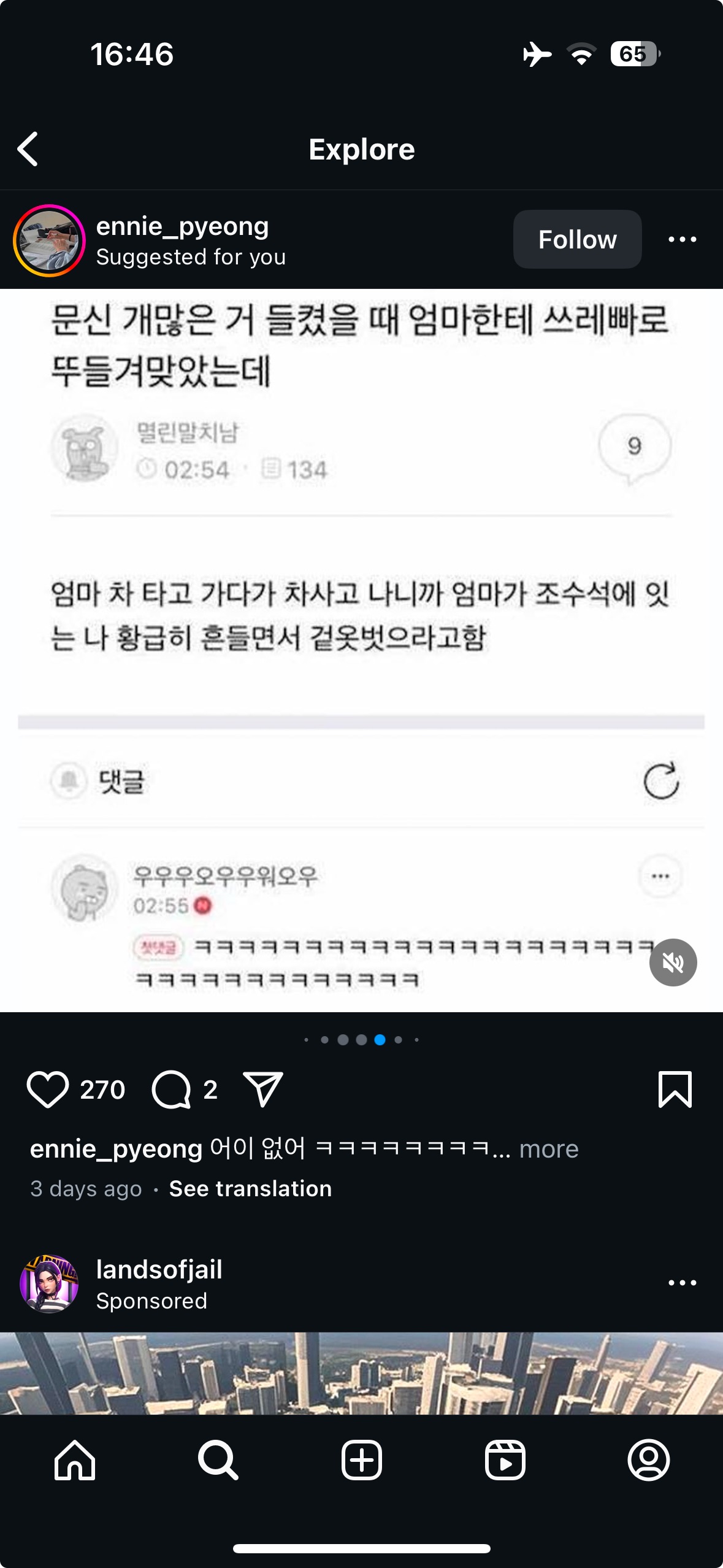The width and height of the screenshot is (723, 1568).
Task: Open the landsofjail sponsored ad image
Action: pos(362,1373)
